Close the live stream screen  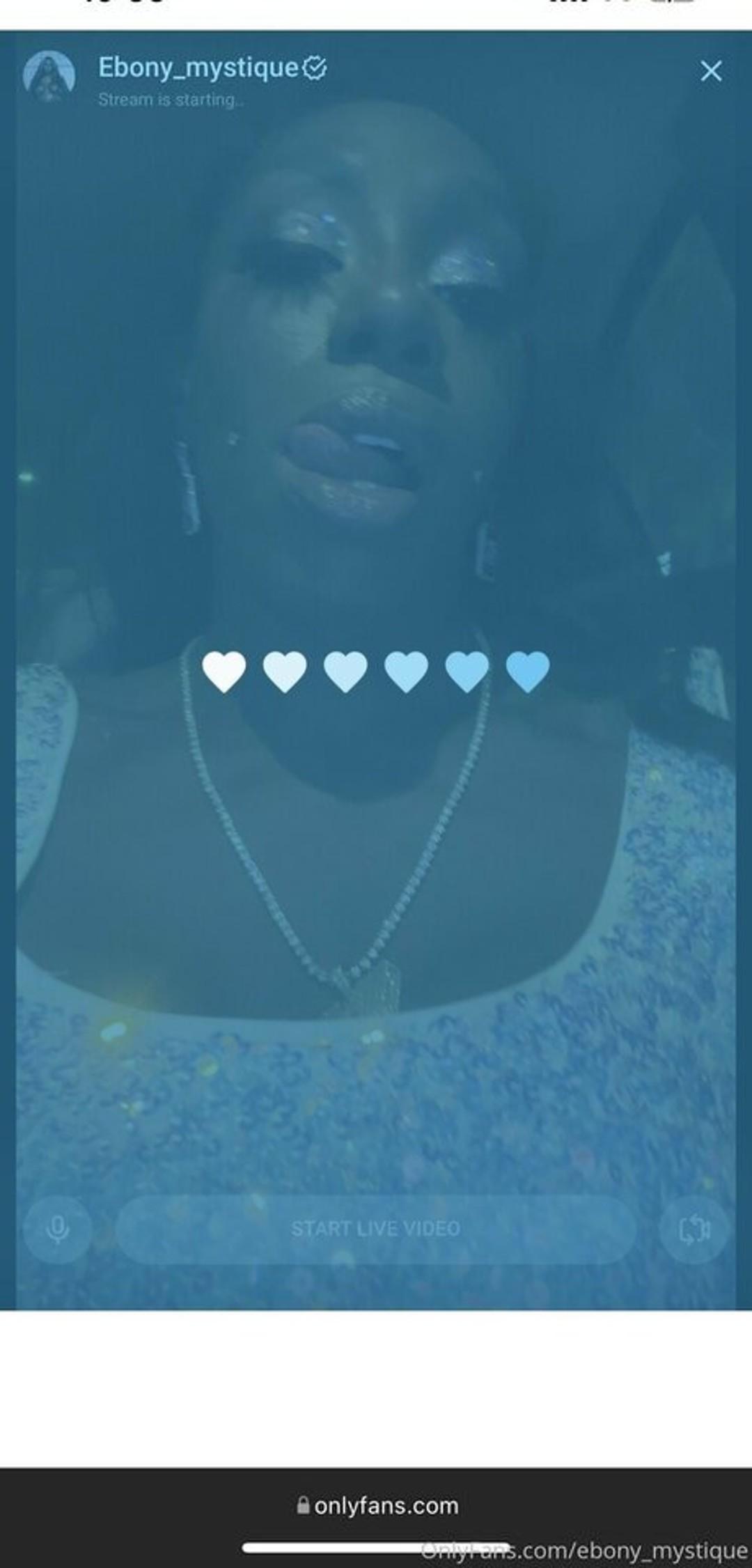point(711,71)
